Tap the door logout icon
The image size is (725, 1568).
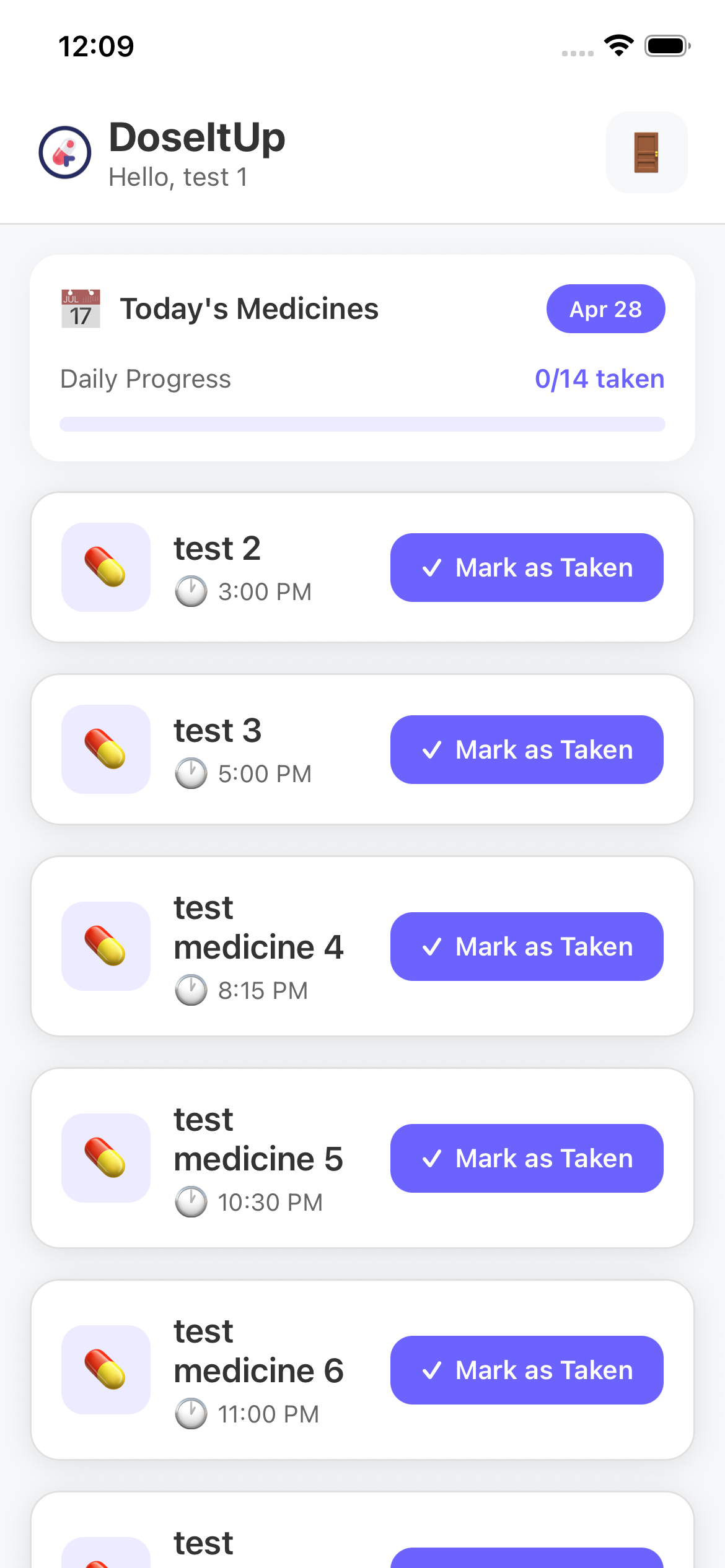click(x=646, y=152)
